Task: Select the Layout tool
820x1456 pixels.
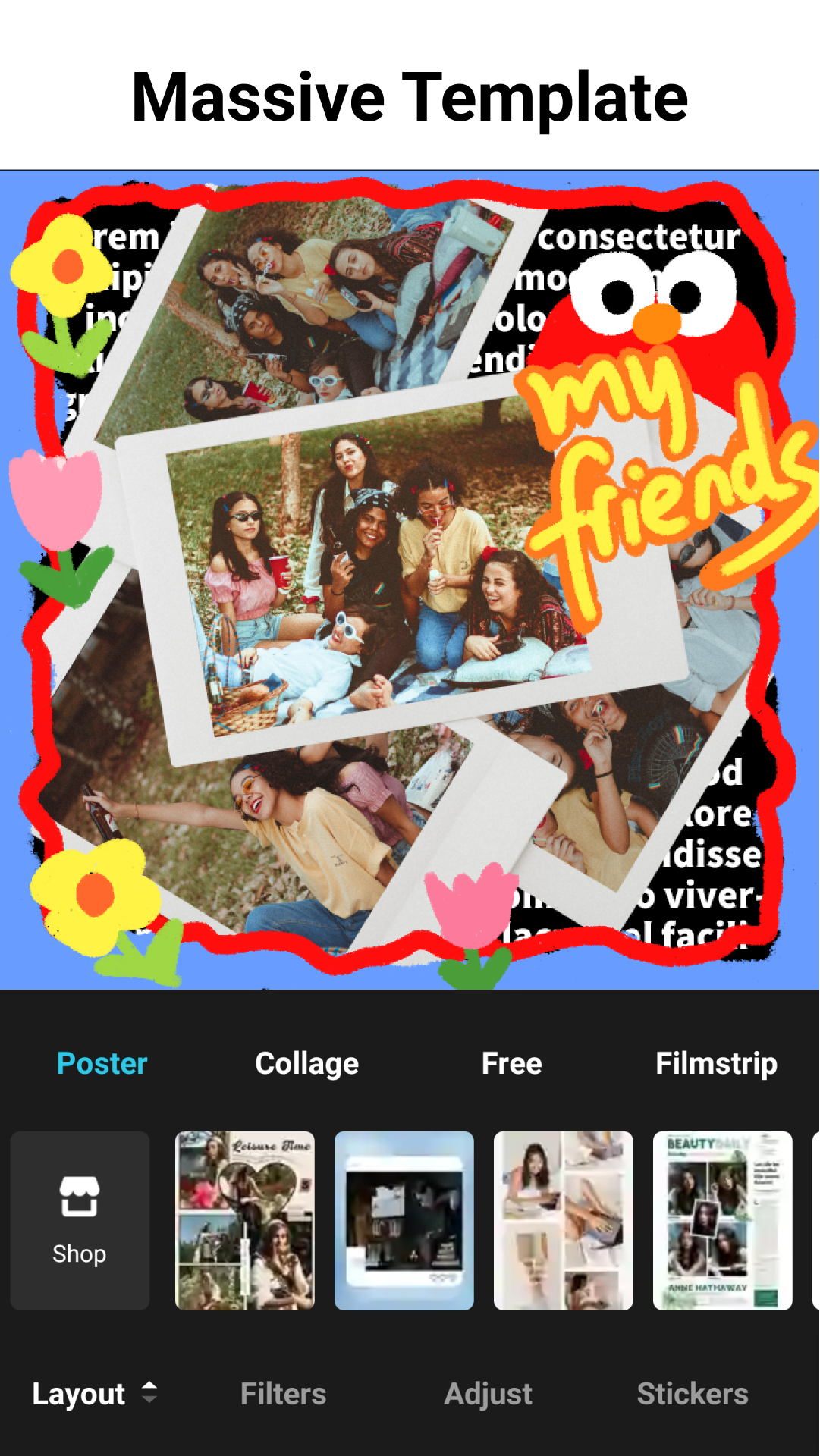Action: point(78,1392)
